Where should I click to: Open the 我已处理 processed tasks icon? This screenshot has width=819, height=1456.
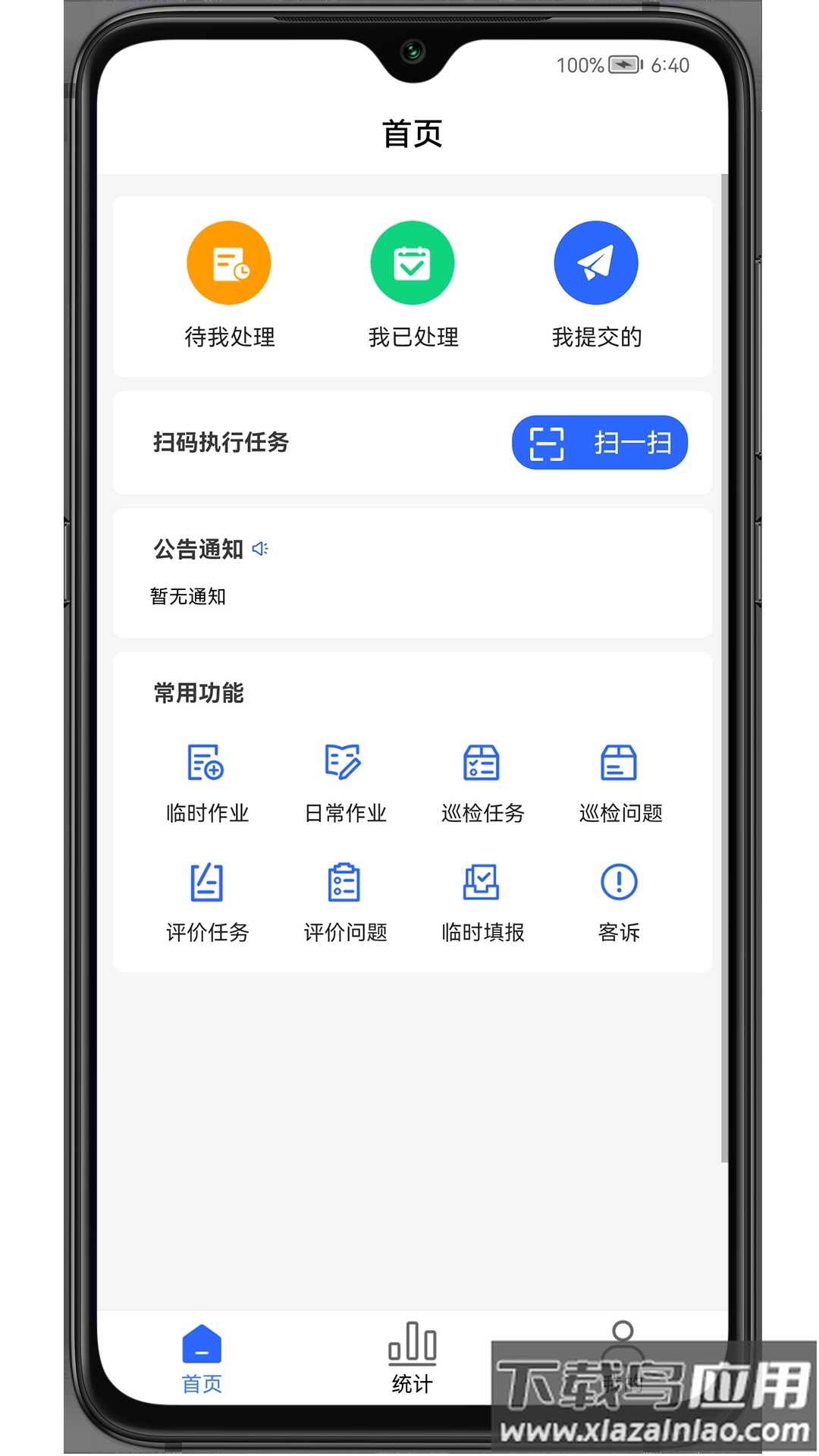click(413, 262)
